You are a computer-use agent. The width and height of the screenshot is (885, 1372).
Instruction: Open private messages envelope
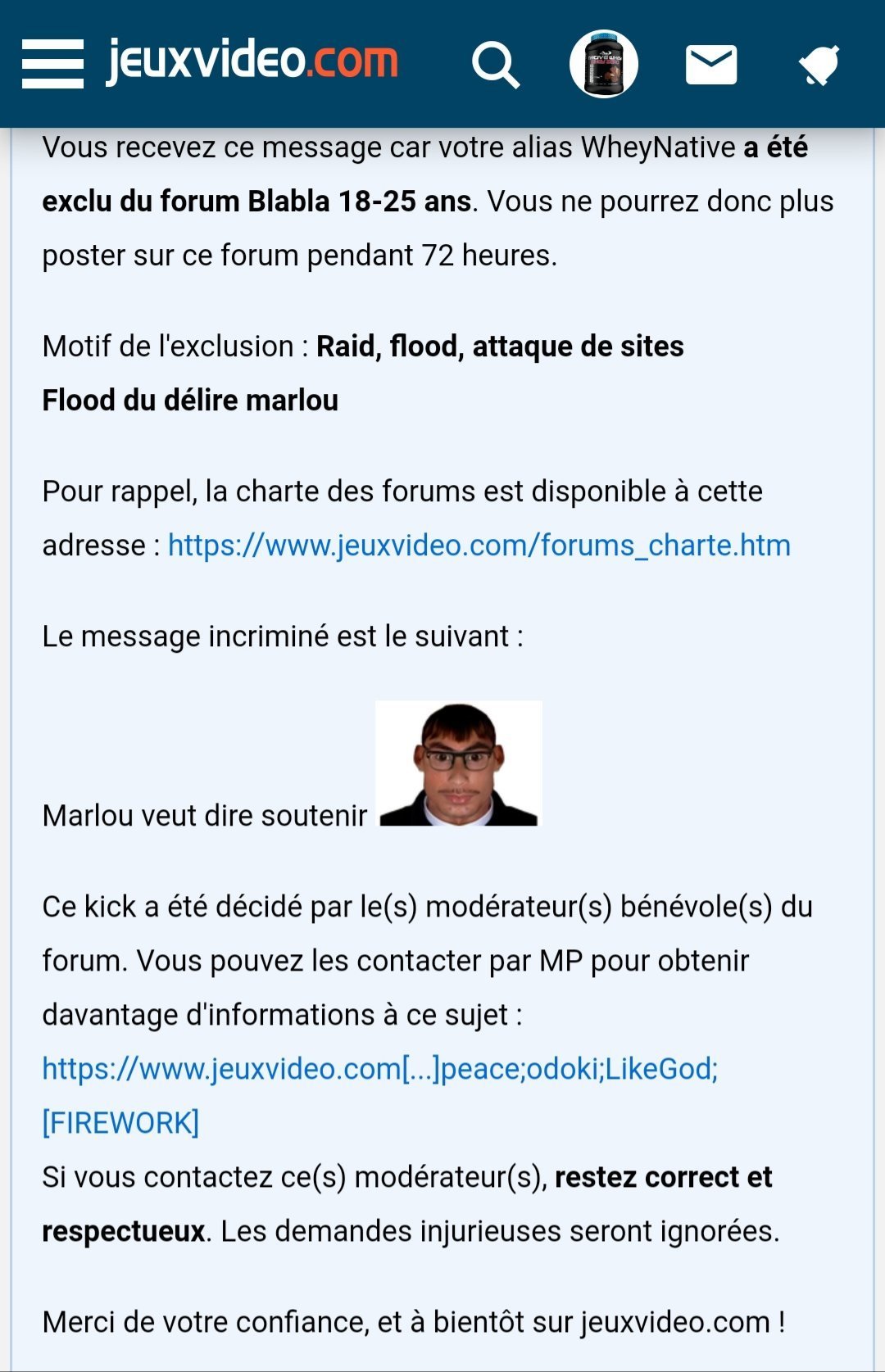pyautogui.click(x=710, y=66)
